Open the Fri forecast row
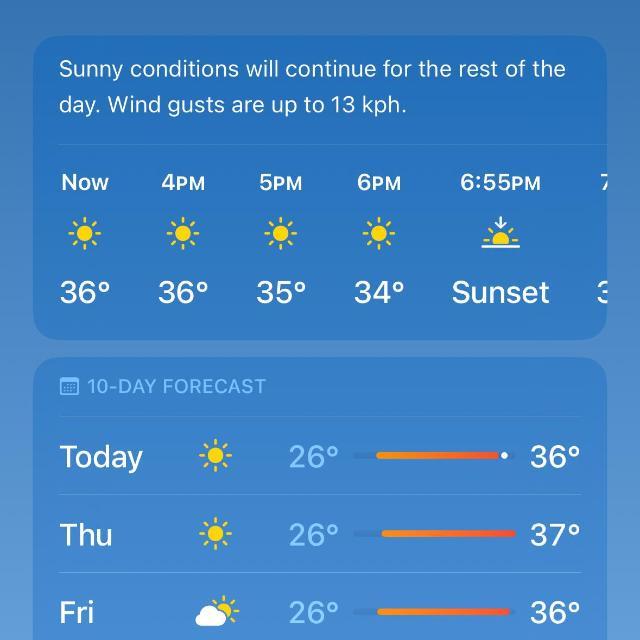 [x=320, y=611]
